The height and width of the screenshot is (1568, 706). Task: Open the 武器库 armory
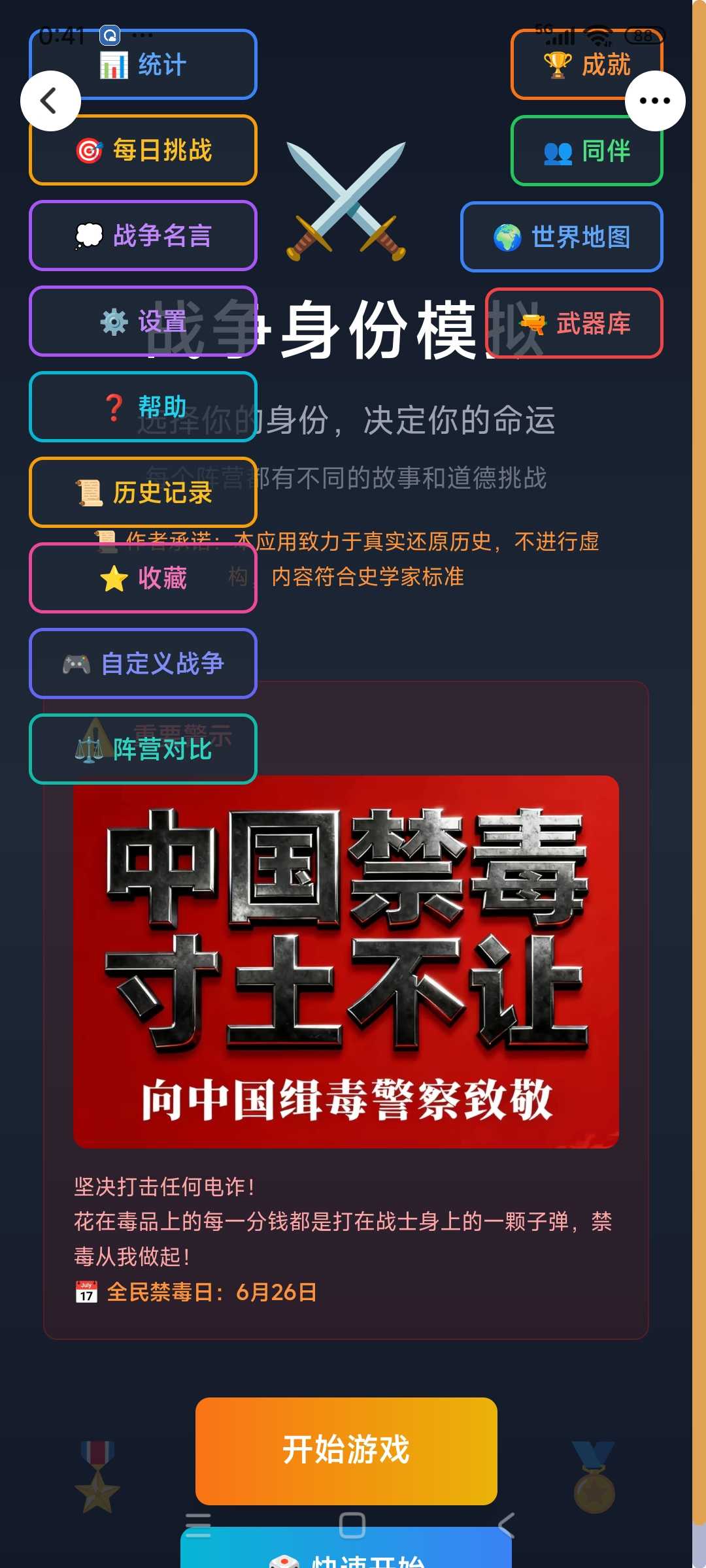point(574,323)
